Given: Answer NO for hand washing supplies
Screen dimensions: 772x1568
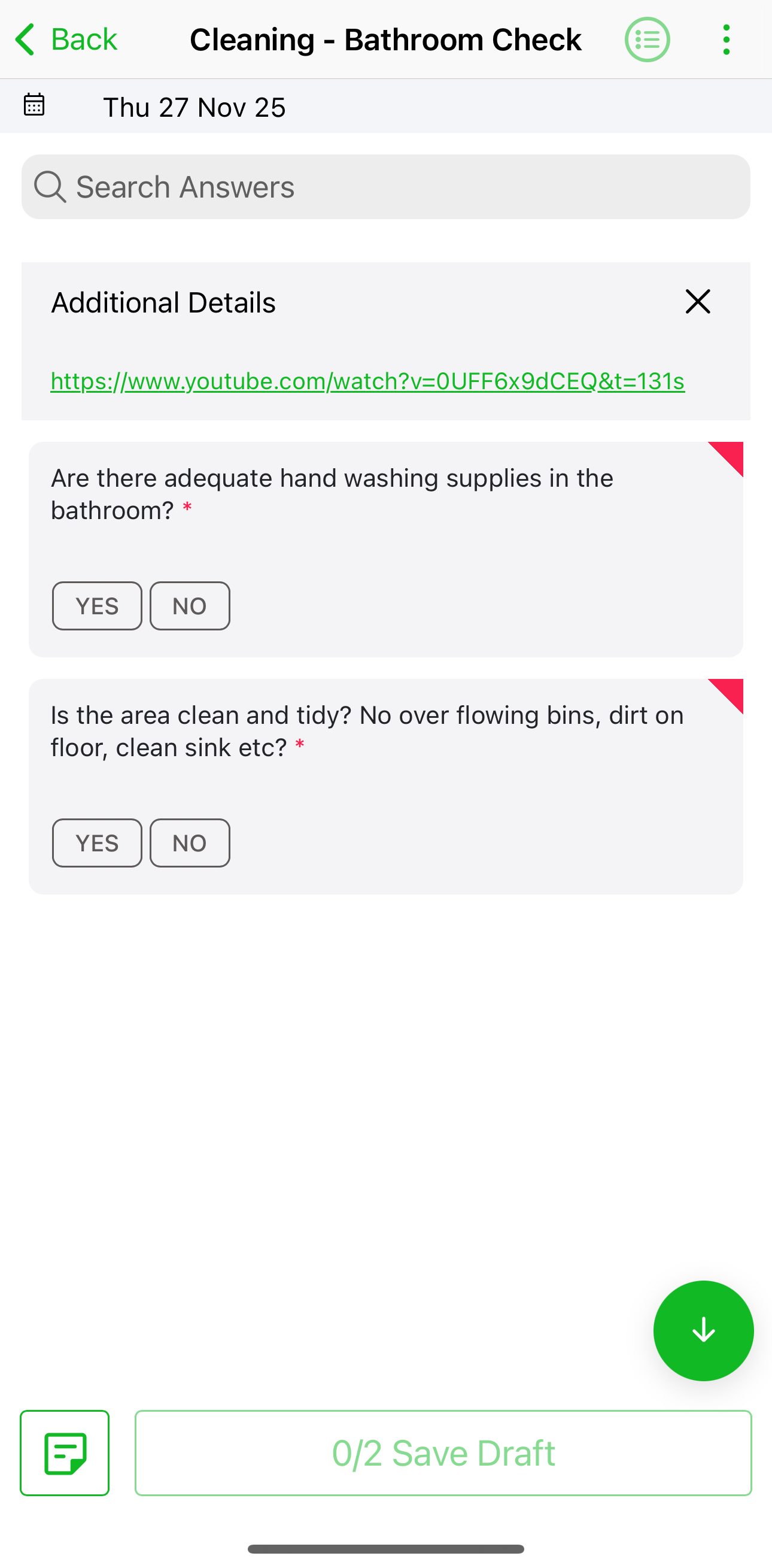Looking at the screenshot, I should pyautogui.click(x=190, y=606).
